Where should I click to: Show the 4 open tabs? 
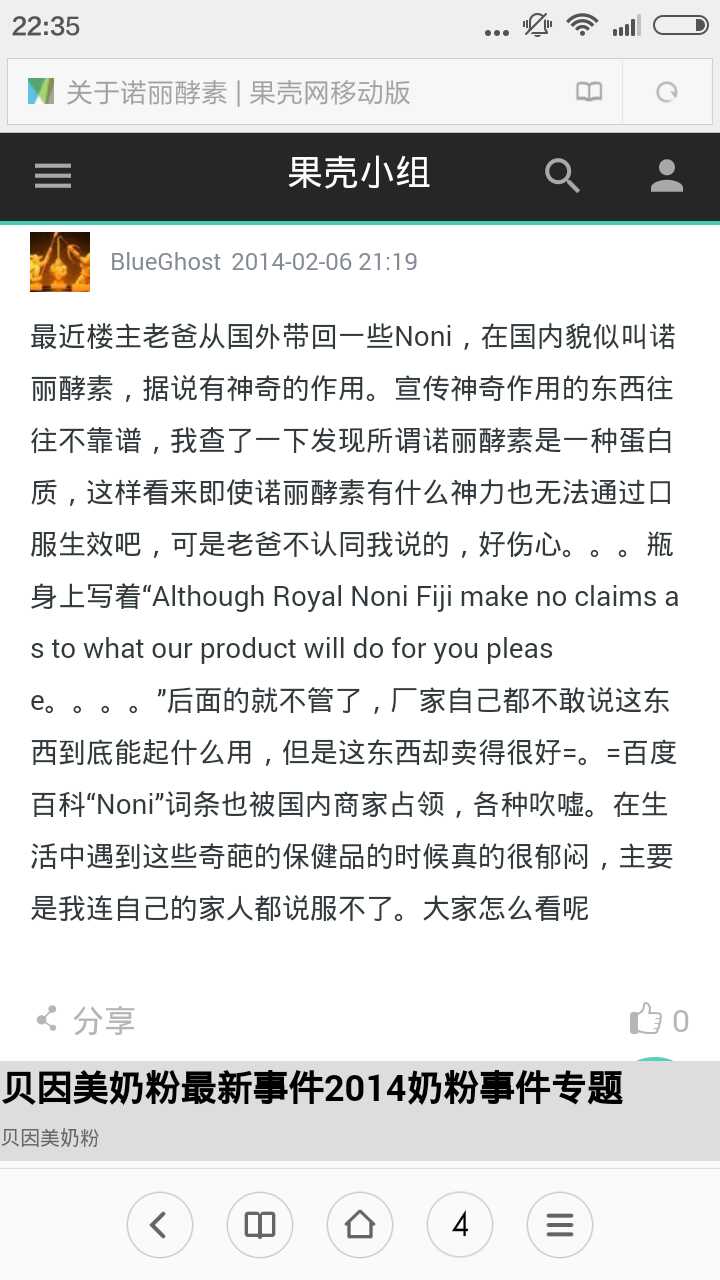[460, 1225]
